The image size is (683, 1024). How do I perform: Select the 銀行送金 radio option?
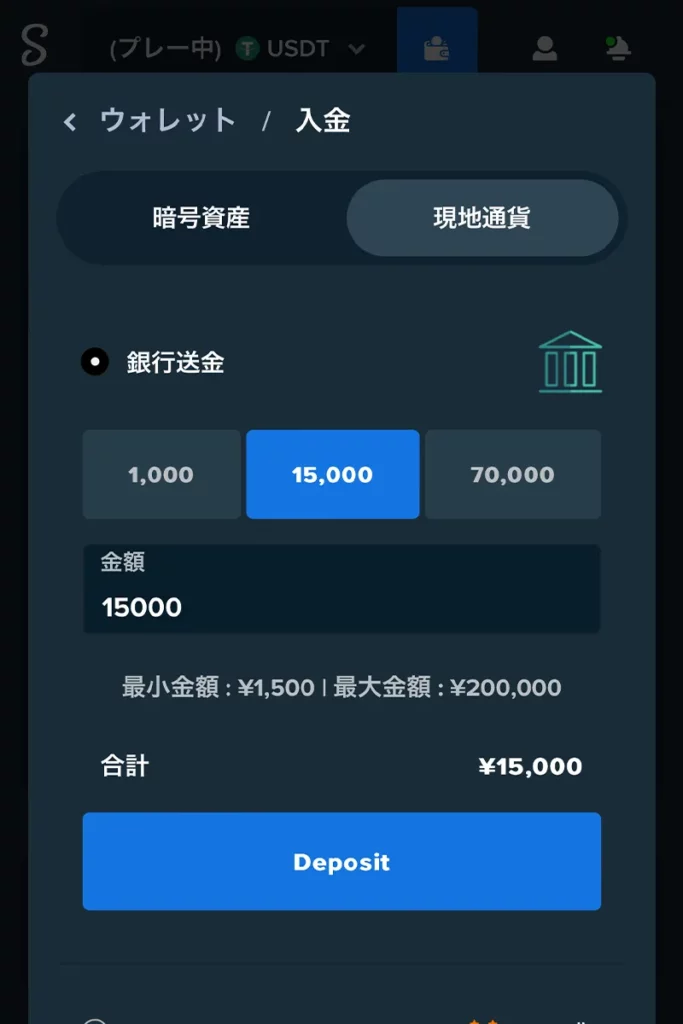pos(95,362)
